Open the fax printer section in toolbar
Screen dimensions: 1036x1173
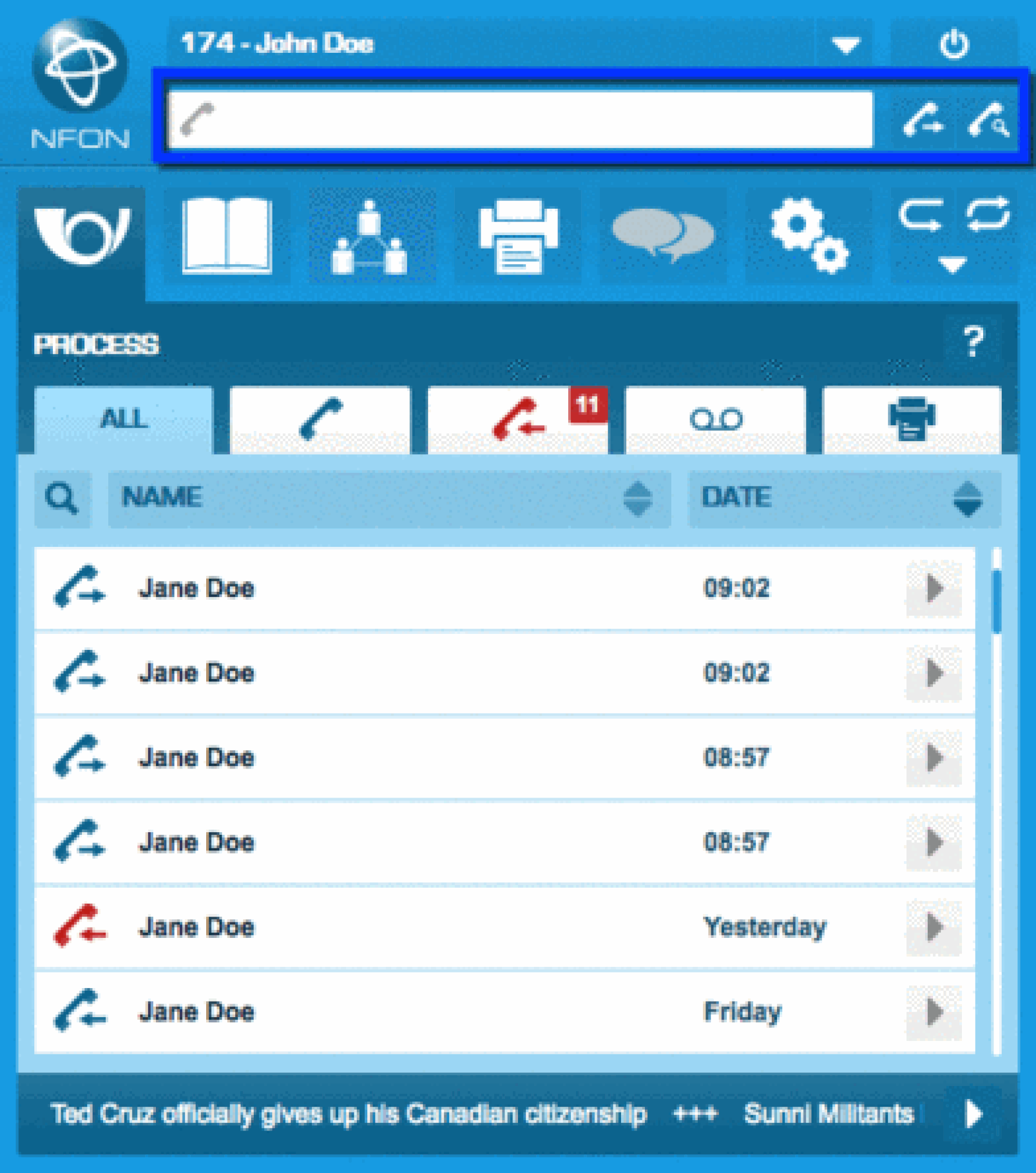point(517,237)
